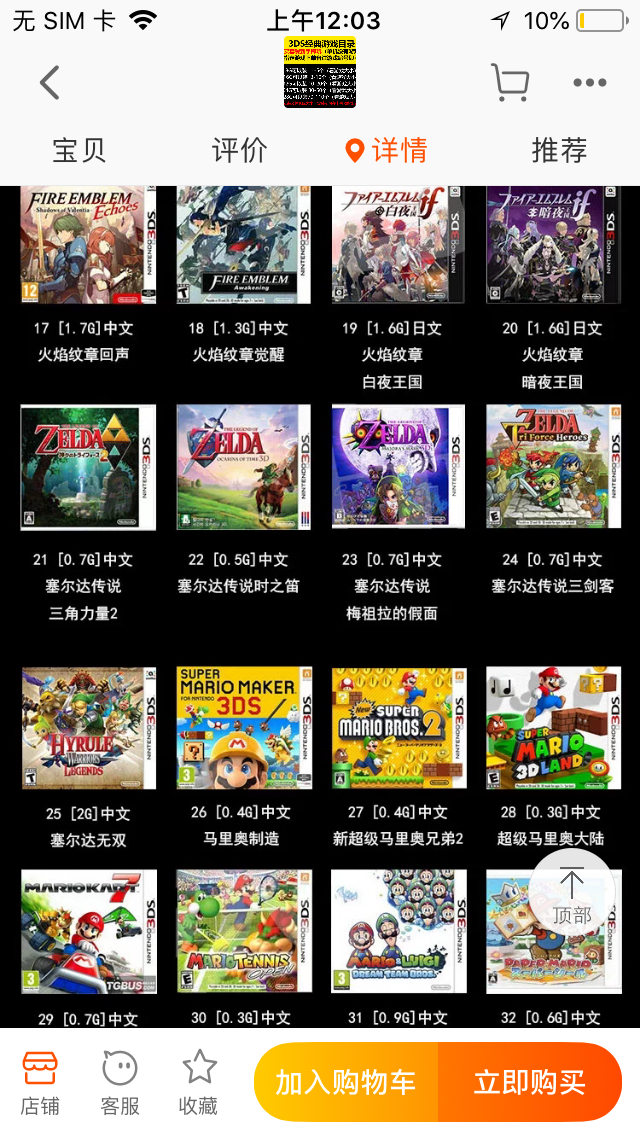
Task: Jump to top with the 顶部 button
Action: (x=571, y=894)
